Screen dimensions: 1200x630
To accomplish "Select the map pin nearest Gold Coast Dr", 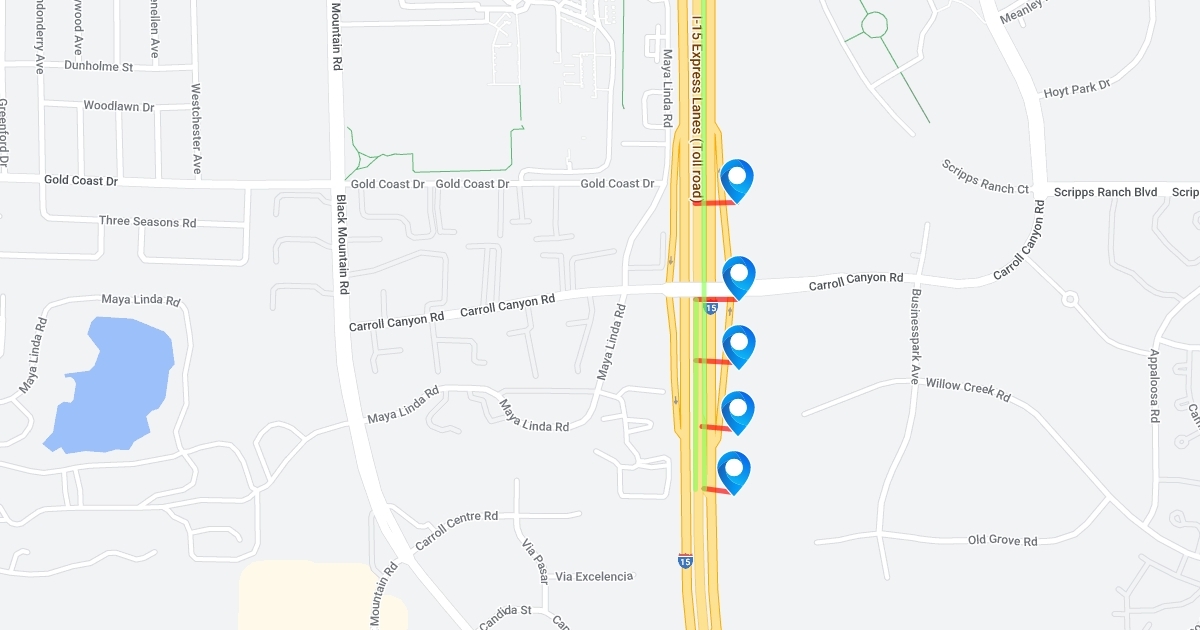I will click(737, 180).
